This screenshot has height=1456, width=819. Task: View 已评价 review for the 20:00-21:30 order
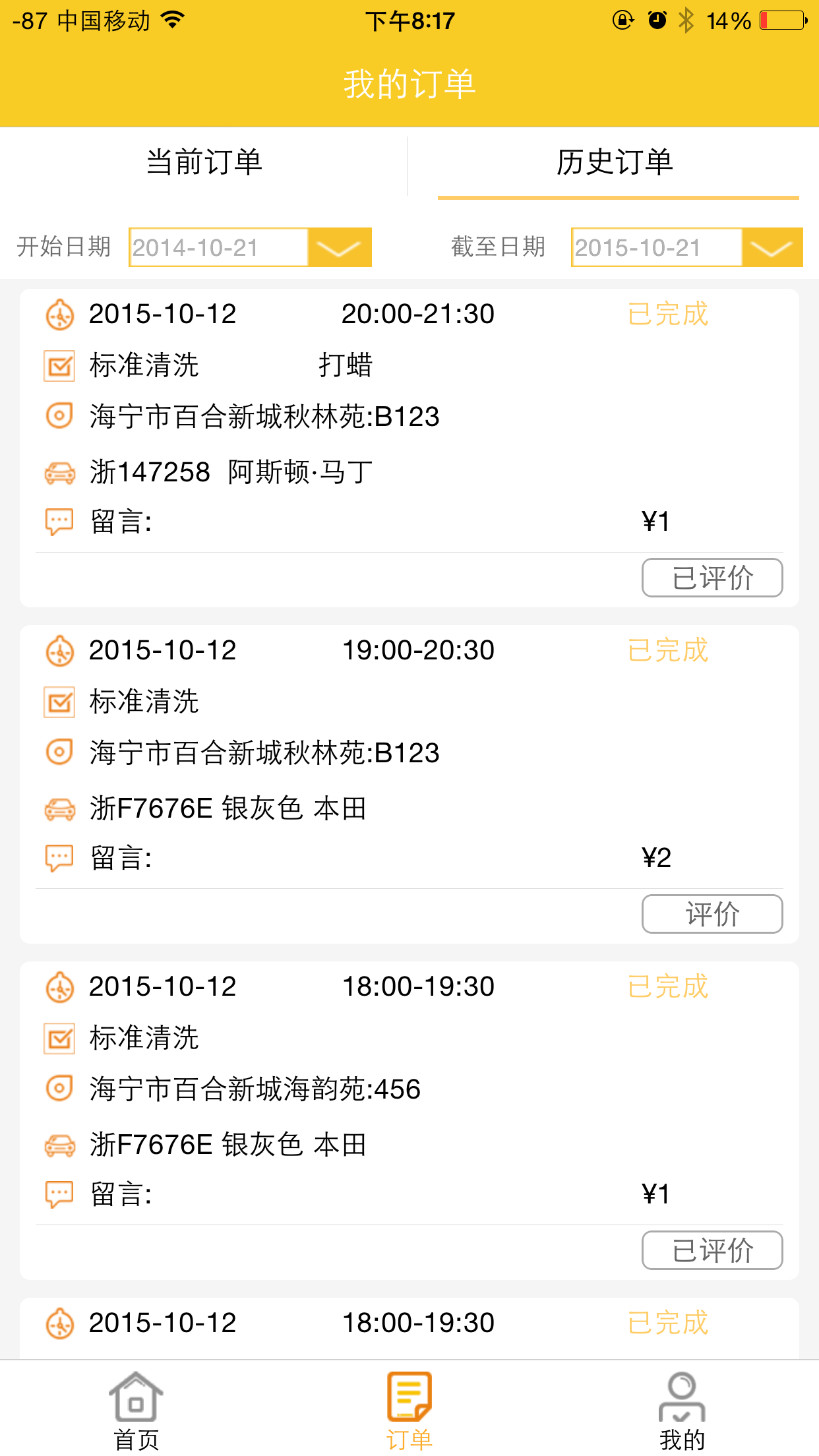[712, 578]
